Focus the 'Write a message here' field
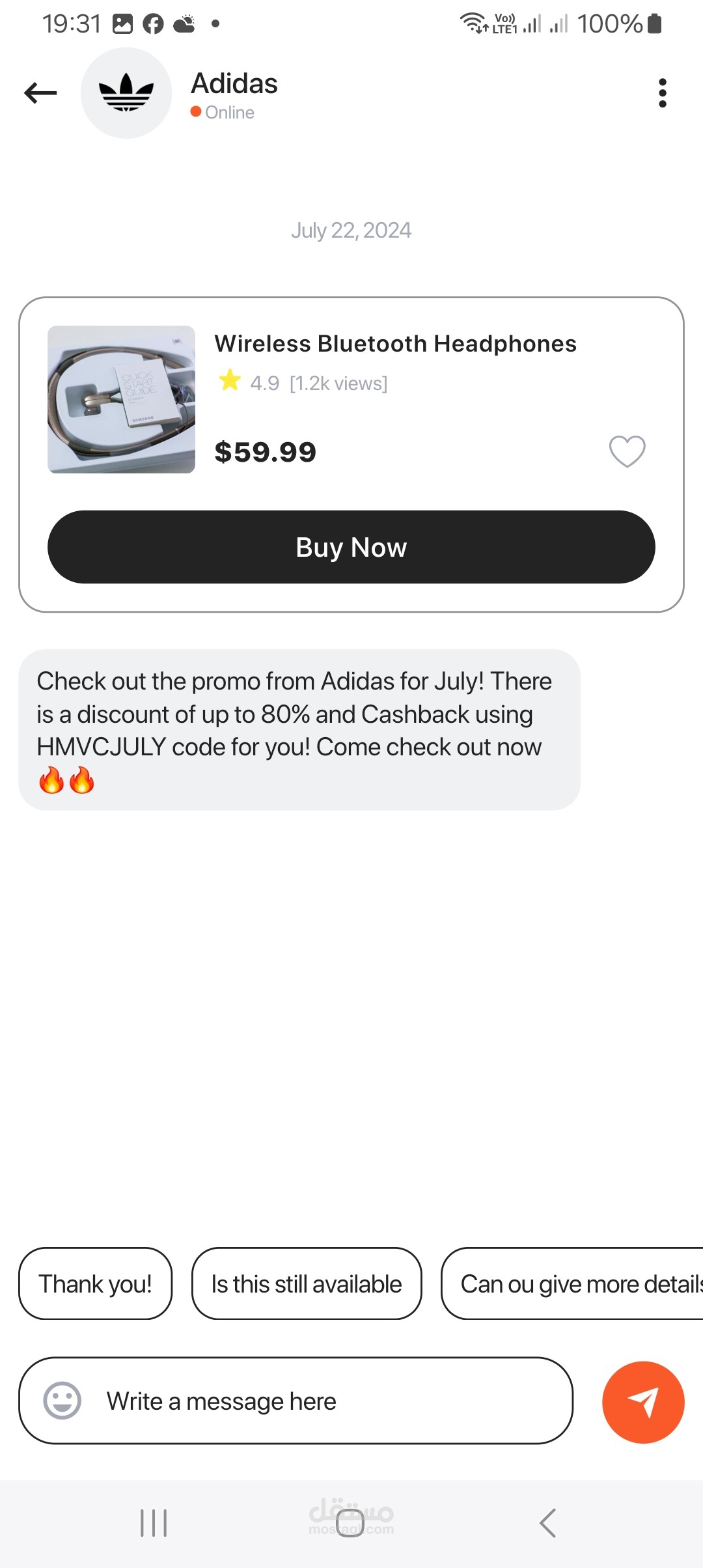Viewport: 703px width, 1568px height. click(x=296, y=1401)
